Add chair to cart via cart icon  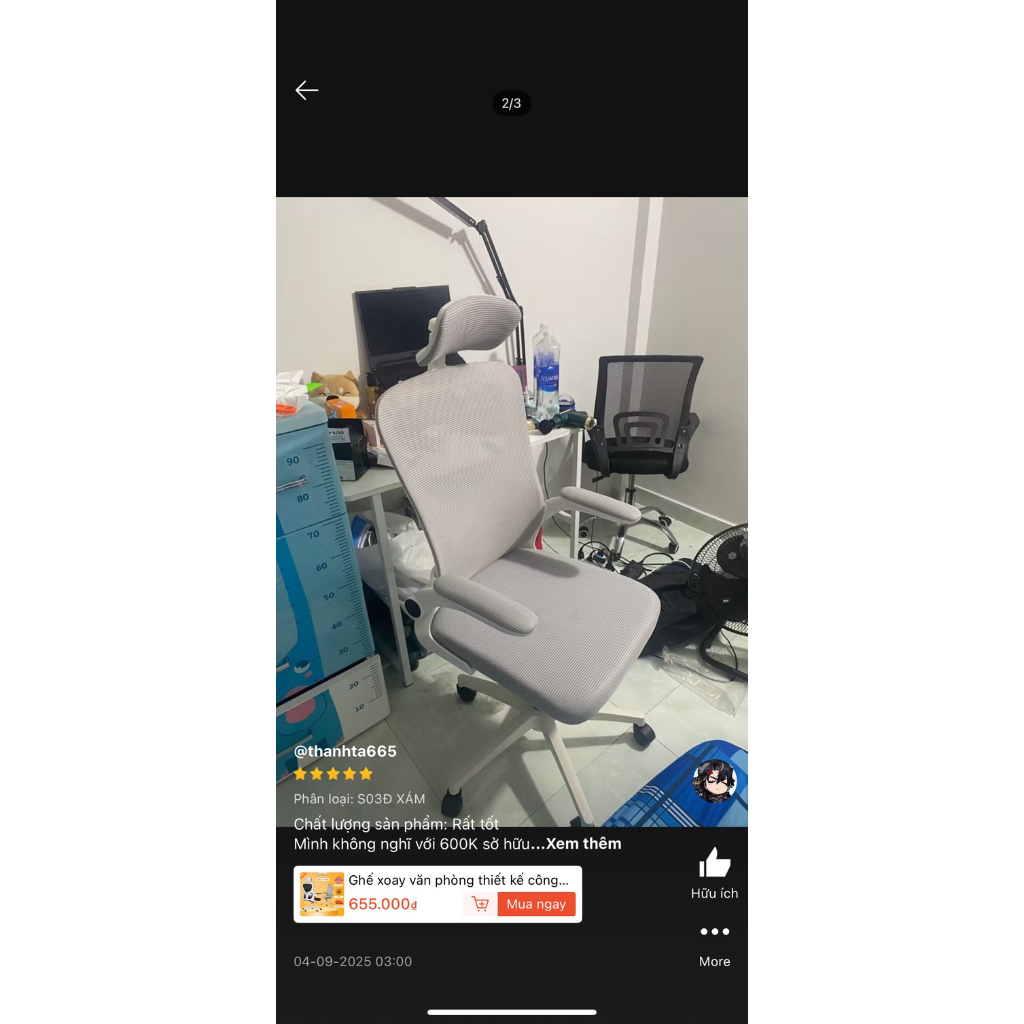click(480, 904)
